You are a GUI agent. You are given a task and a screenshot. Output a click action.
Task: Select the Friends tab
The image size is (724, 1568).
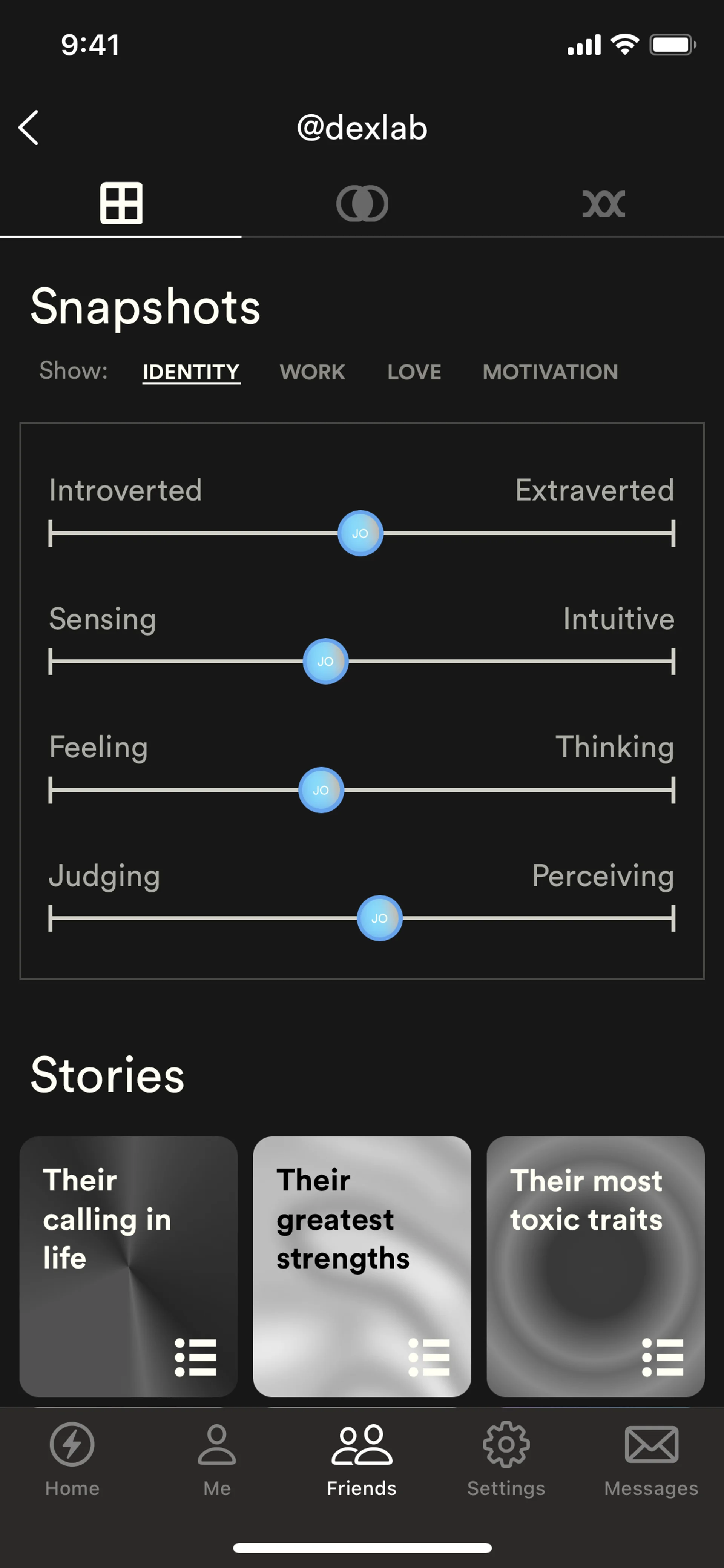click(362, 1459)
